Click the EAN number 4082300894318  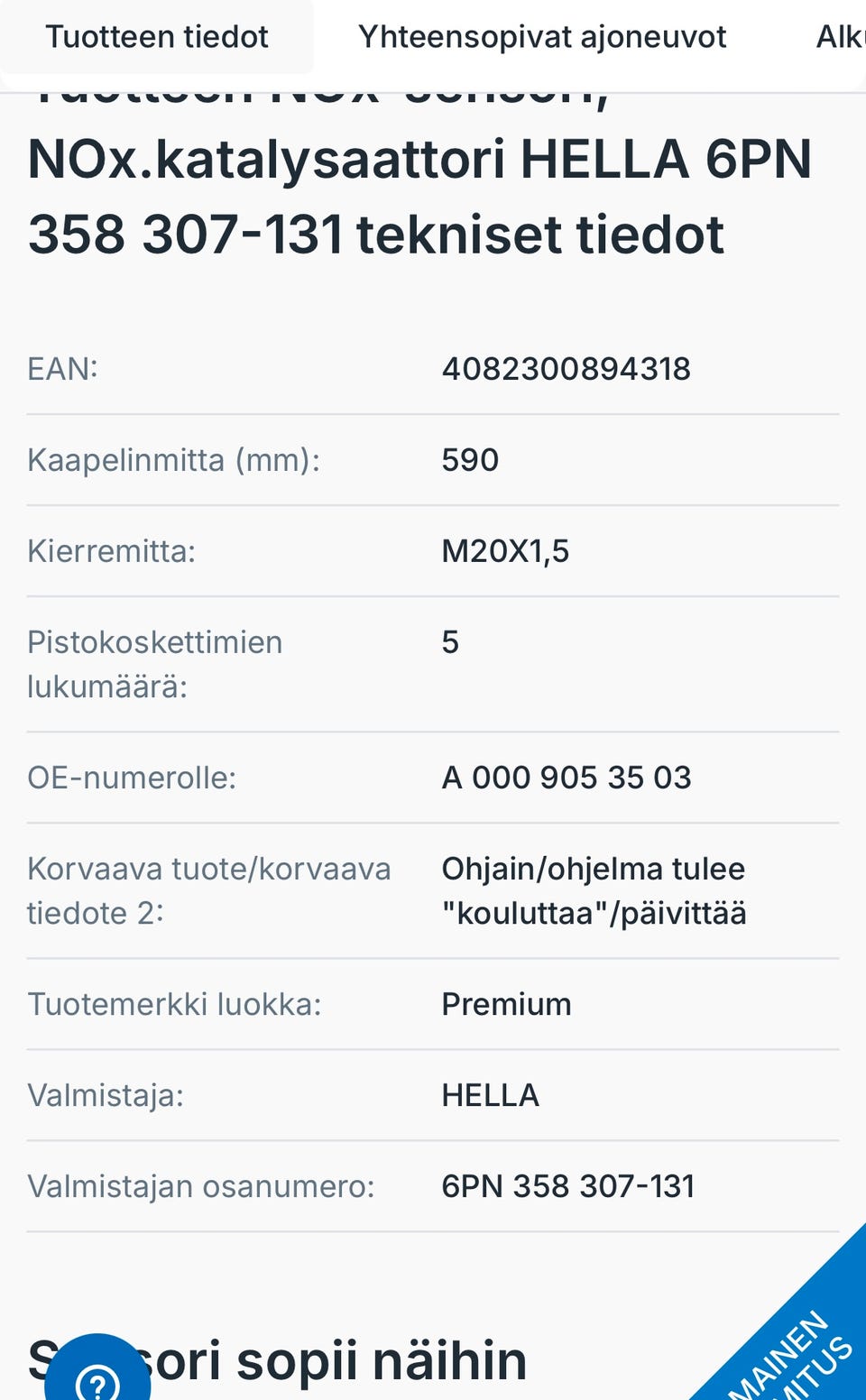pyautogui.click(x=567, y=368)
